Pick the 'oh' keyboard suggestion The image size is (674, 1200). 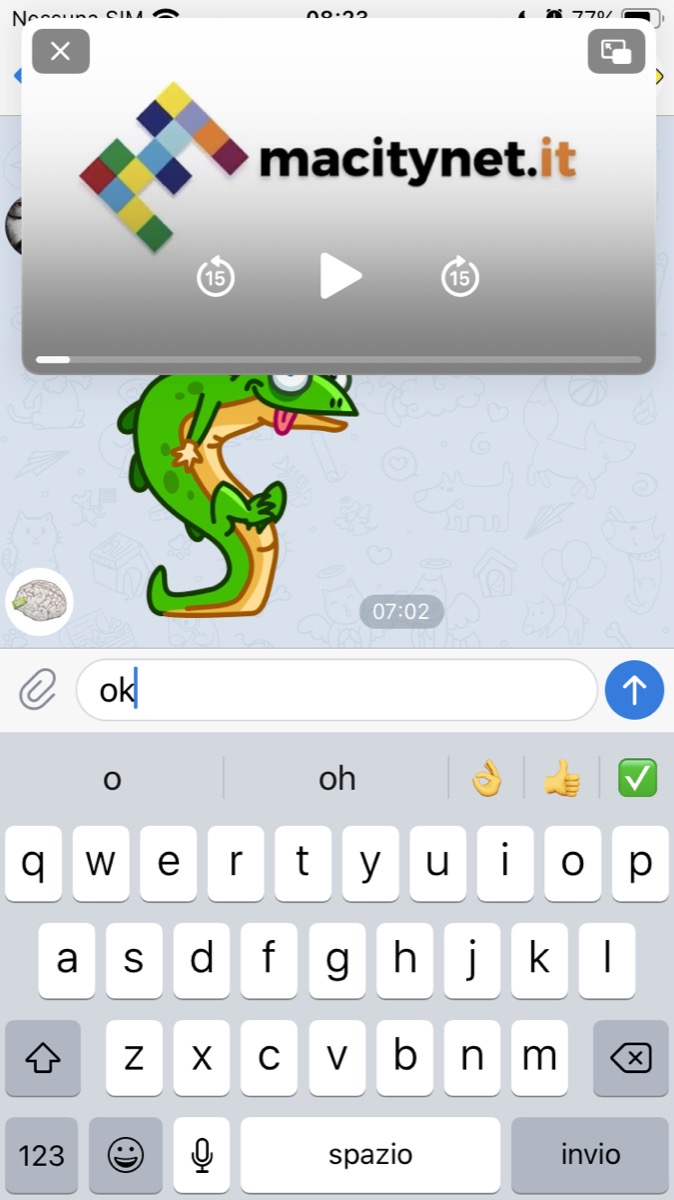click(337, 779)
